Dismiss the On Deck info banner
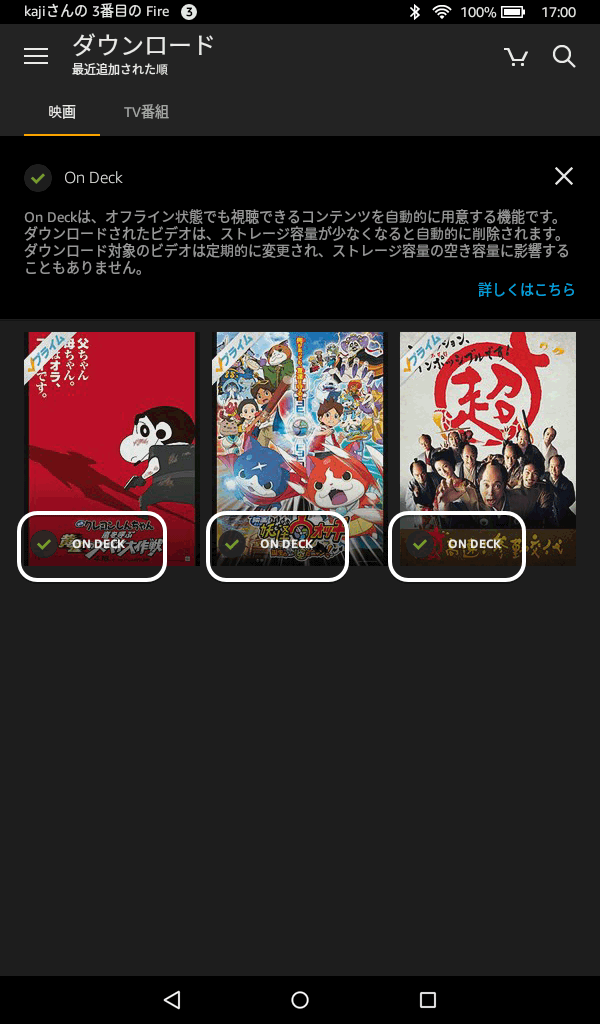The image size is (600, 1024). (x=564, y=177)
